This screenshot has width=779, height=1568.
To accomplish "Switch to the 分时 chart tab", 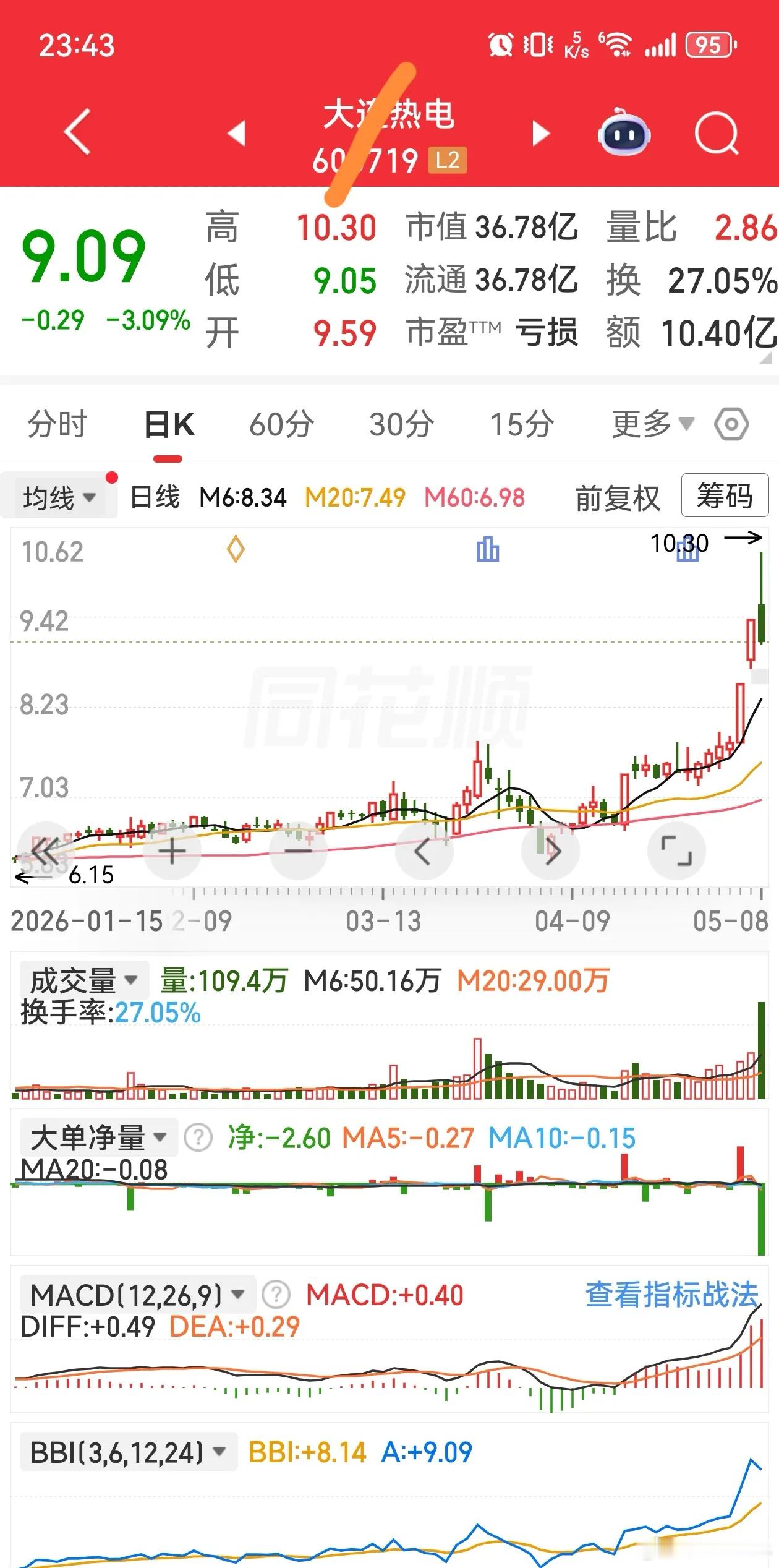I will point(57,424).
